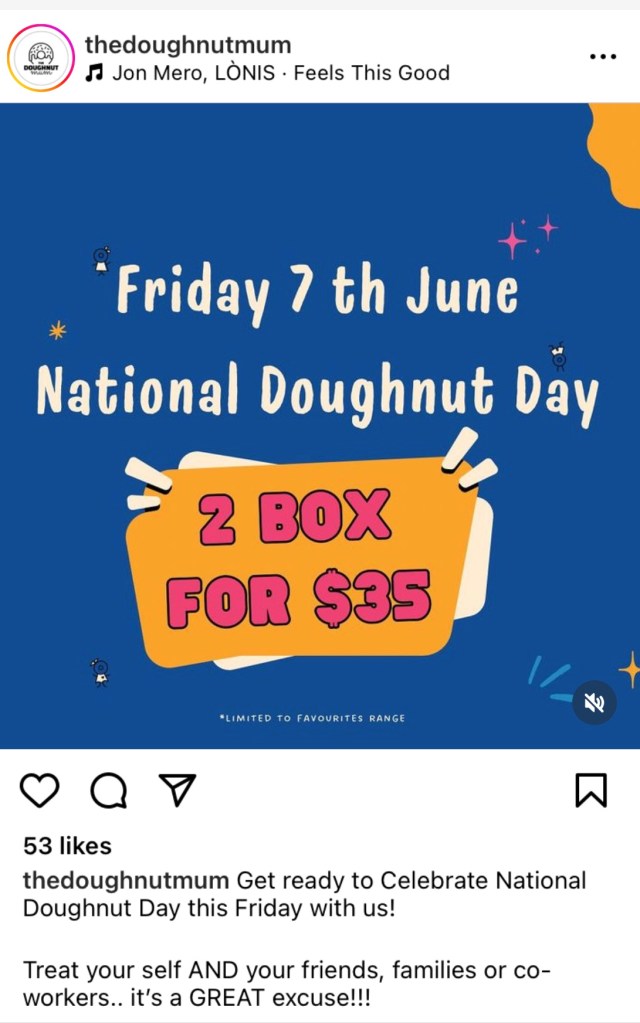
Task: Tap thedoughnutmum username in caption
Action: [x=126, y=881]
